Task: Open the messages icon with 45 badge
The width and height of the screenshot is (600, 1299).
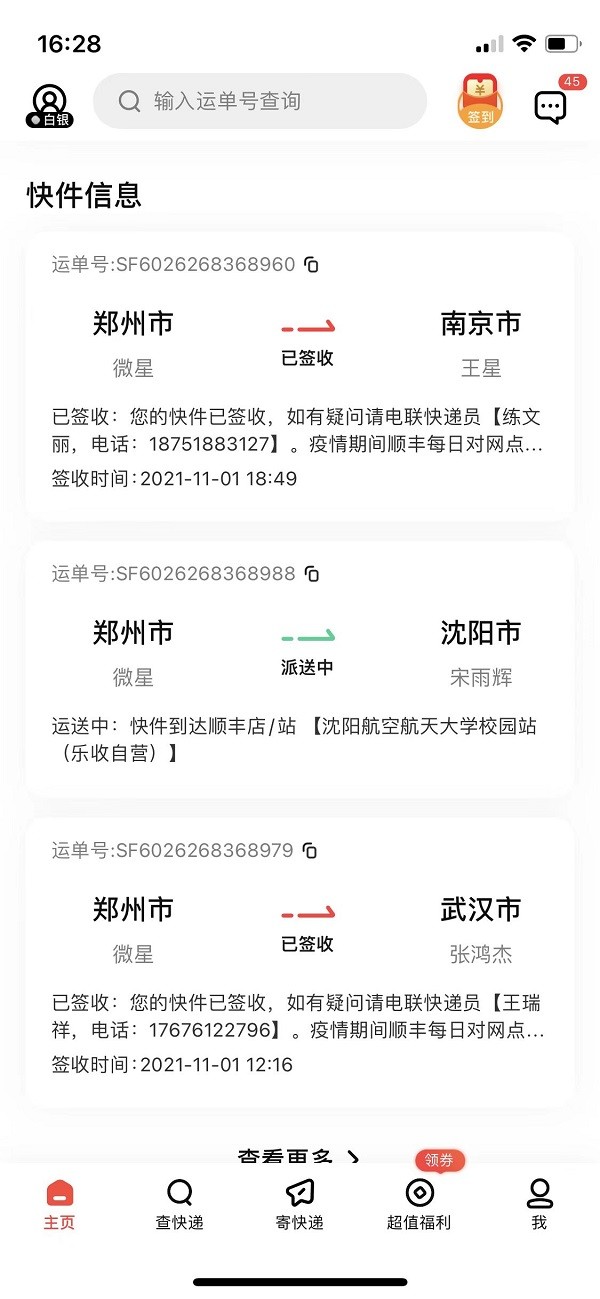Action: point(551,106)
